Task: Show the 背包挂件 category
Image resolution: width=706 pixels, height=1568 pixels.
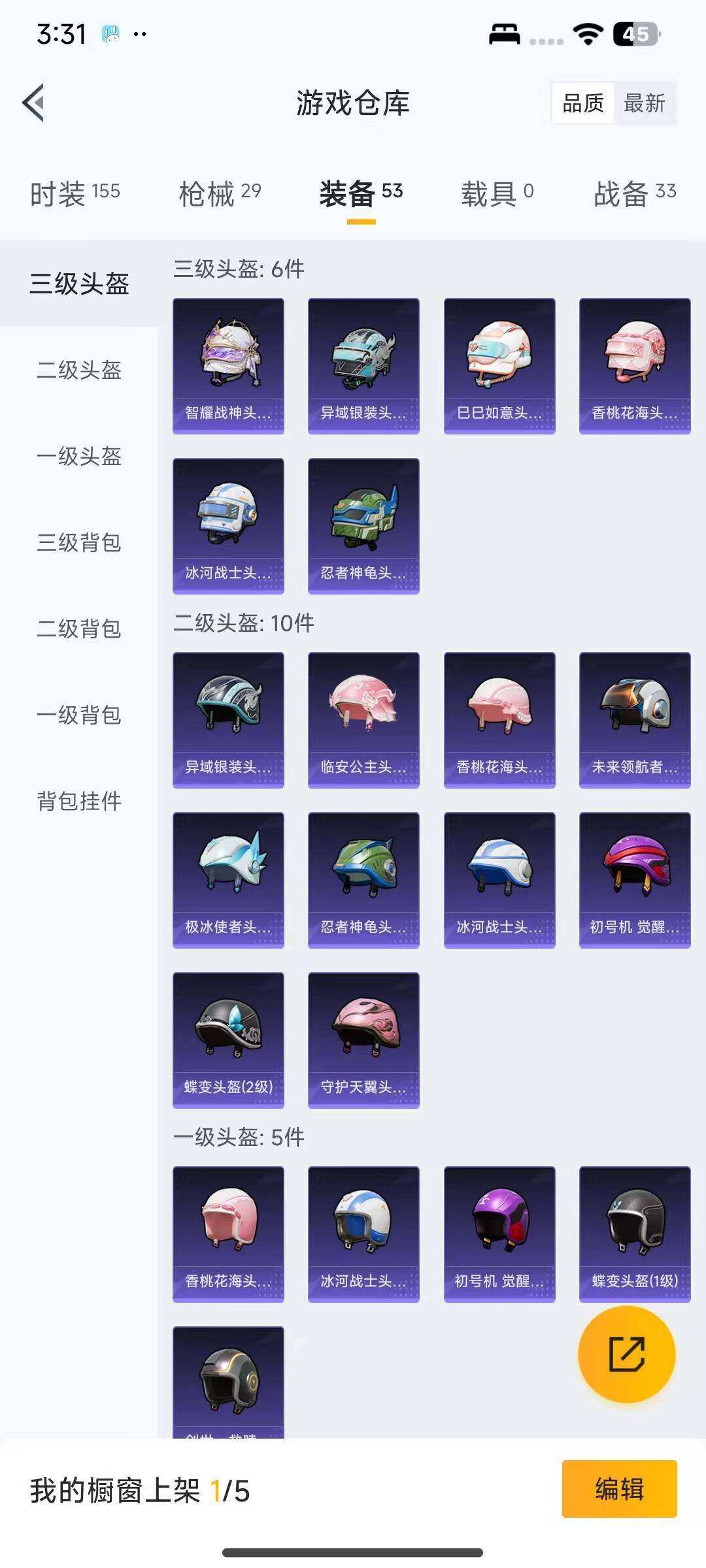Action: coord(79,802)
